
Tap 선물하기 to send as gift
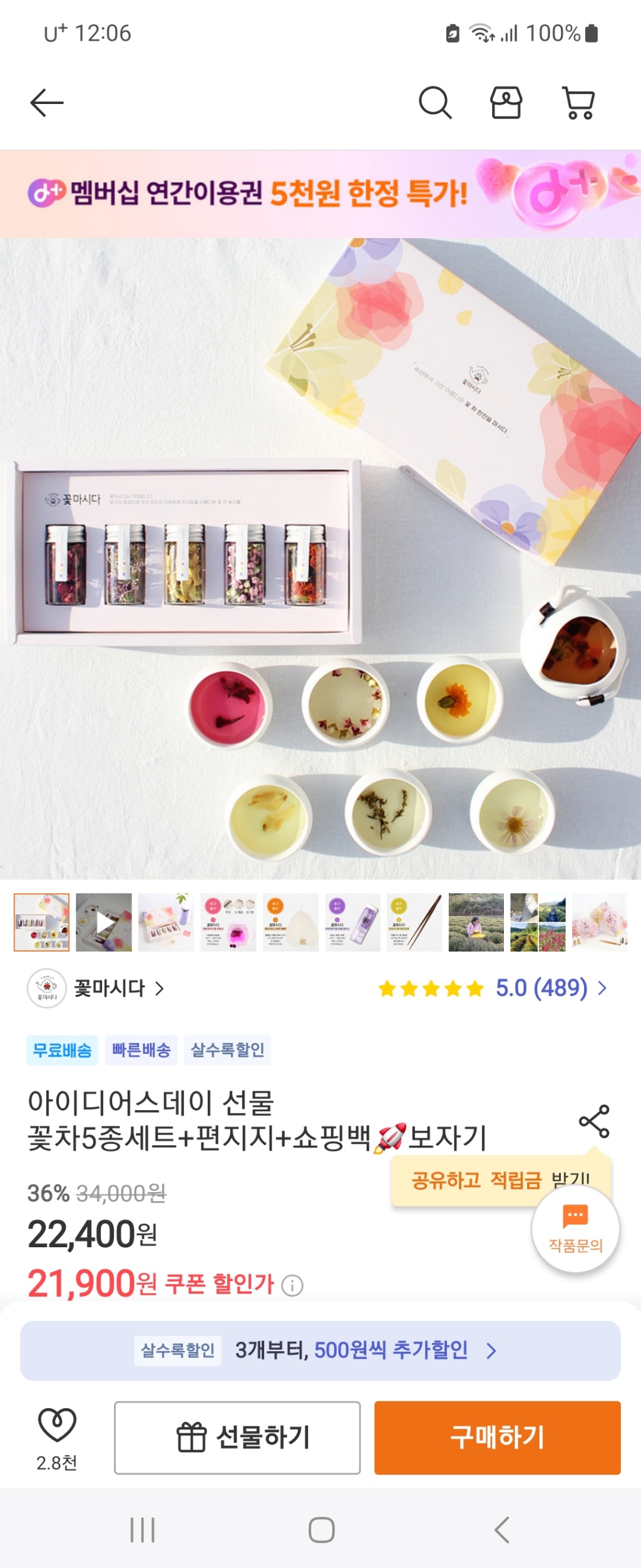pyautogui.click(x=237, y=1437)
